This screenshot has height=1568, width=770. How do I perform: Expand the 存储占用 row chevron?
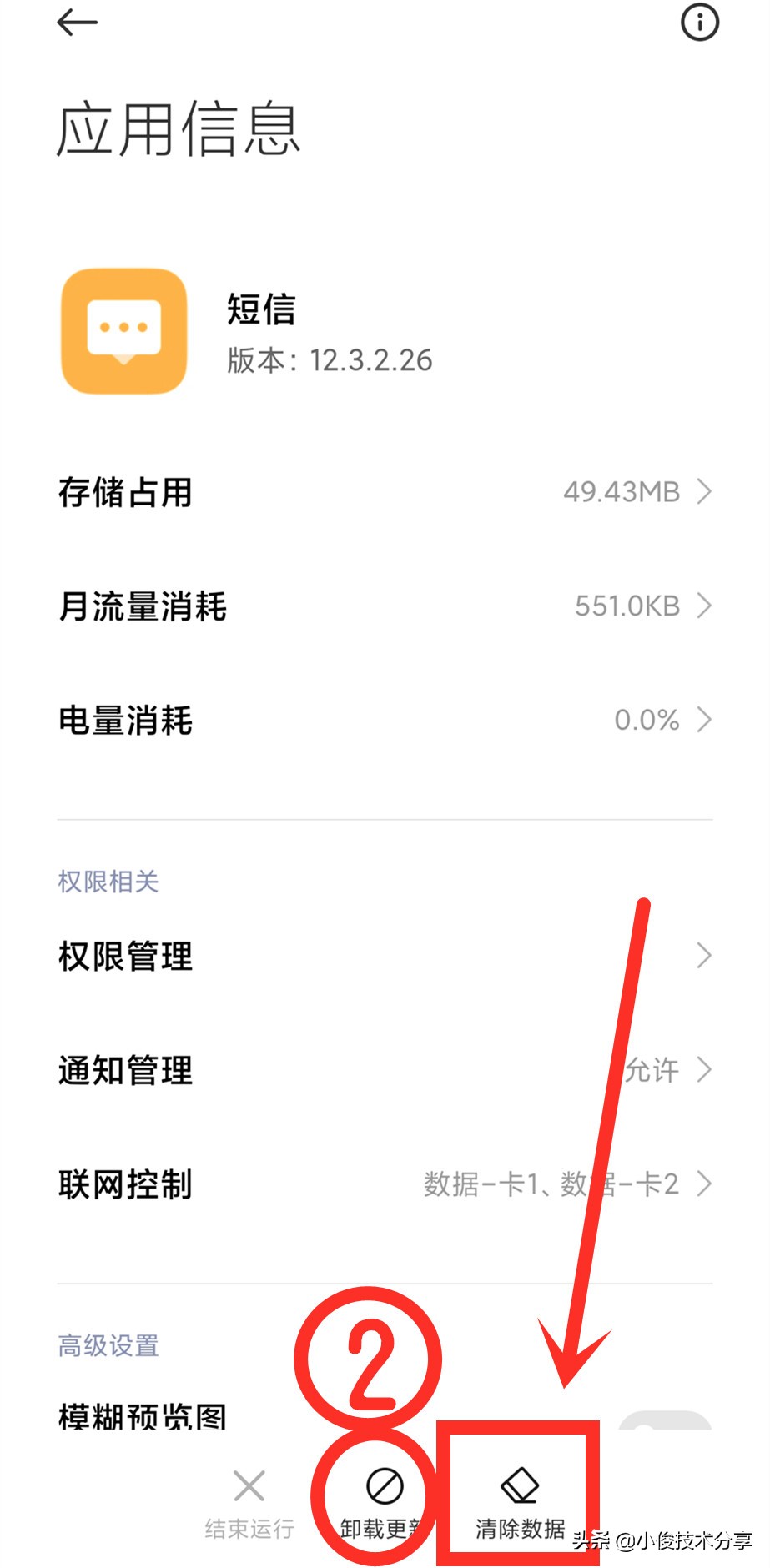tap(703, 492)
